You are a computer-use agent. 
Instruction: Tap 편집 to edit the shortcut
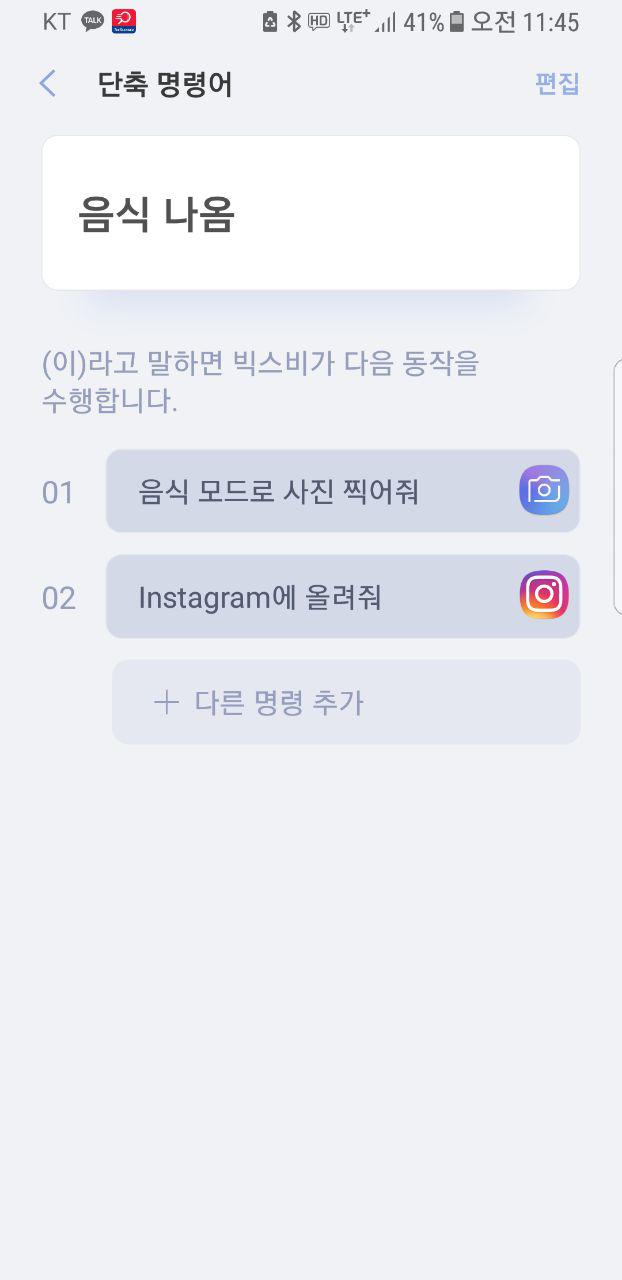(x=557, y=84)
